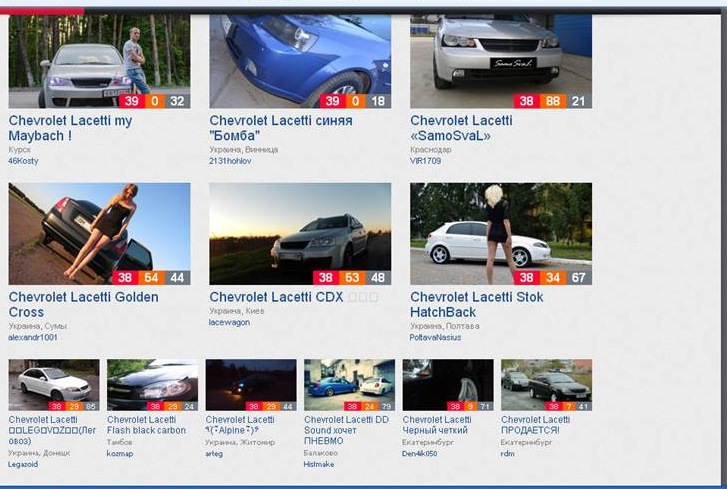
Task: Open Chevrolet Lacetti Flash black carbon
Action: point(146,425)
